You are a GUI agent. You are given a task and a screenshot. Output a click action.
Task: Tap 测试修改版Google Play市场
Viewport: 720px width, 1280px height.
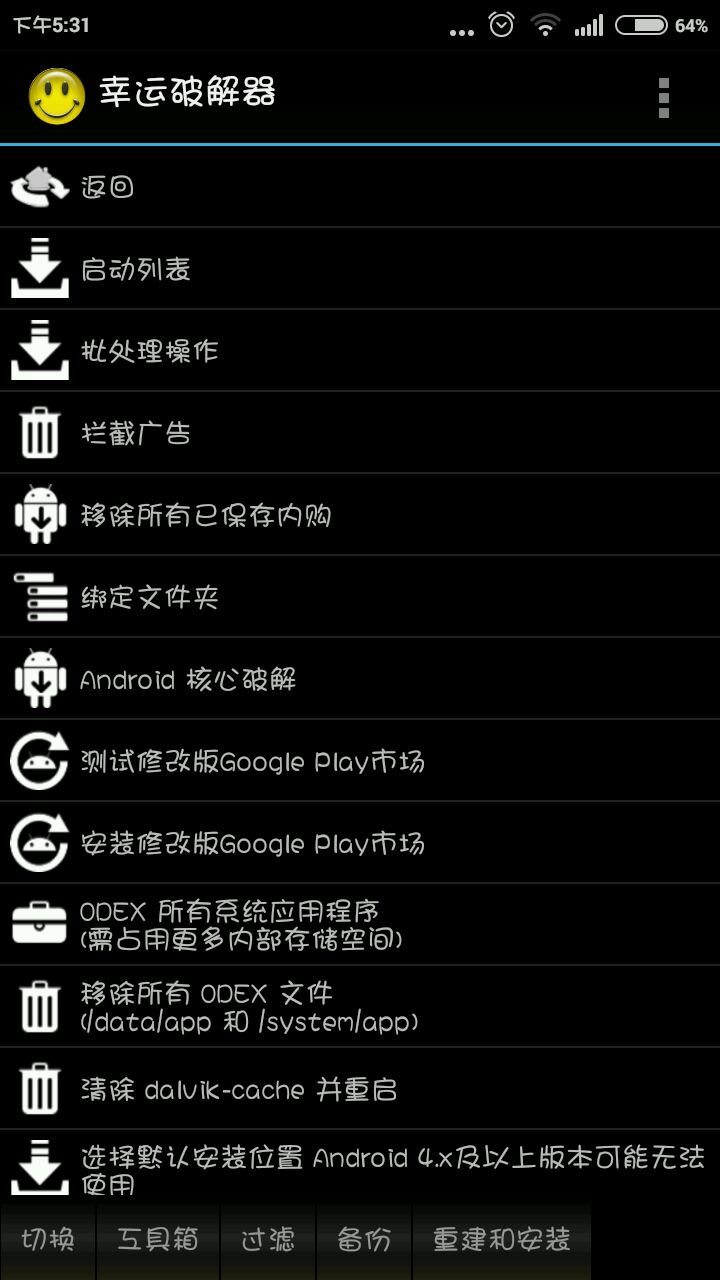coord(360,761)
